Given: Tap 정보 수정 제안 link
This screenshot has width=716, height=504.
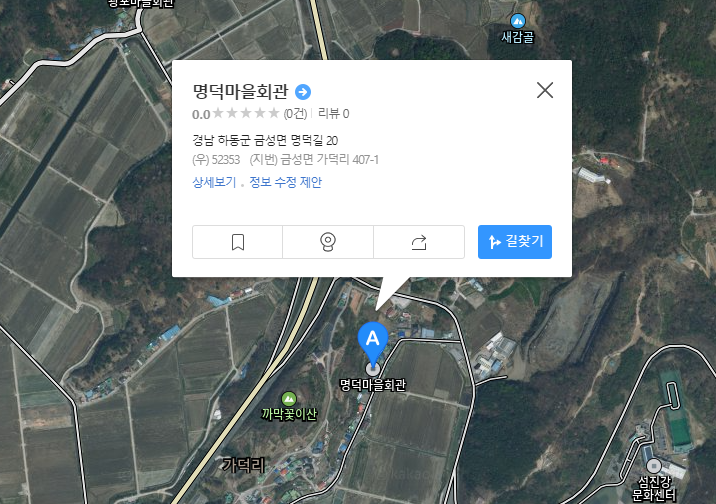Looking at the screenshot, I should click(x=285, y=182).
